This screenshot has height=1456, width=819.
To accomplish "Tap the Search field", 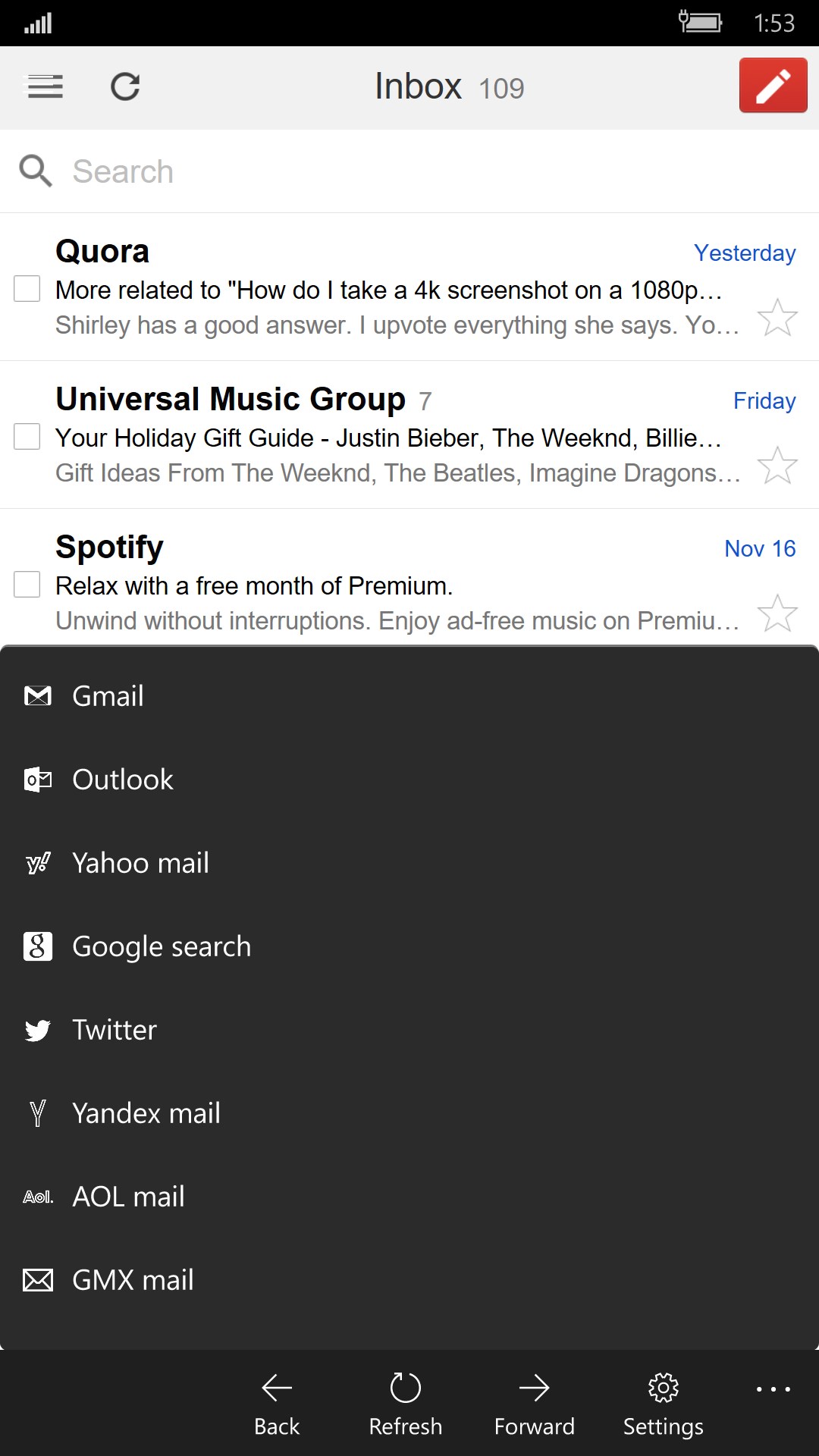I will tap(409, 171).
